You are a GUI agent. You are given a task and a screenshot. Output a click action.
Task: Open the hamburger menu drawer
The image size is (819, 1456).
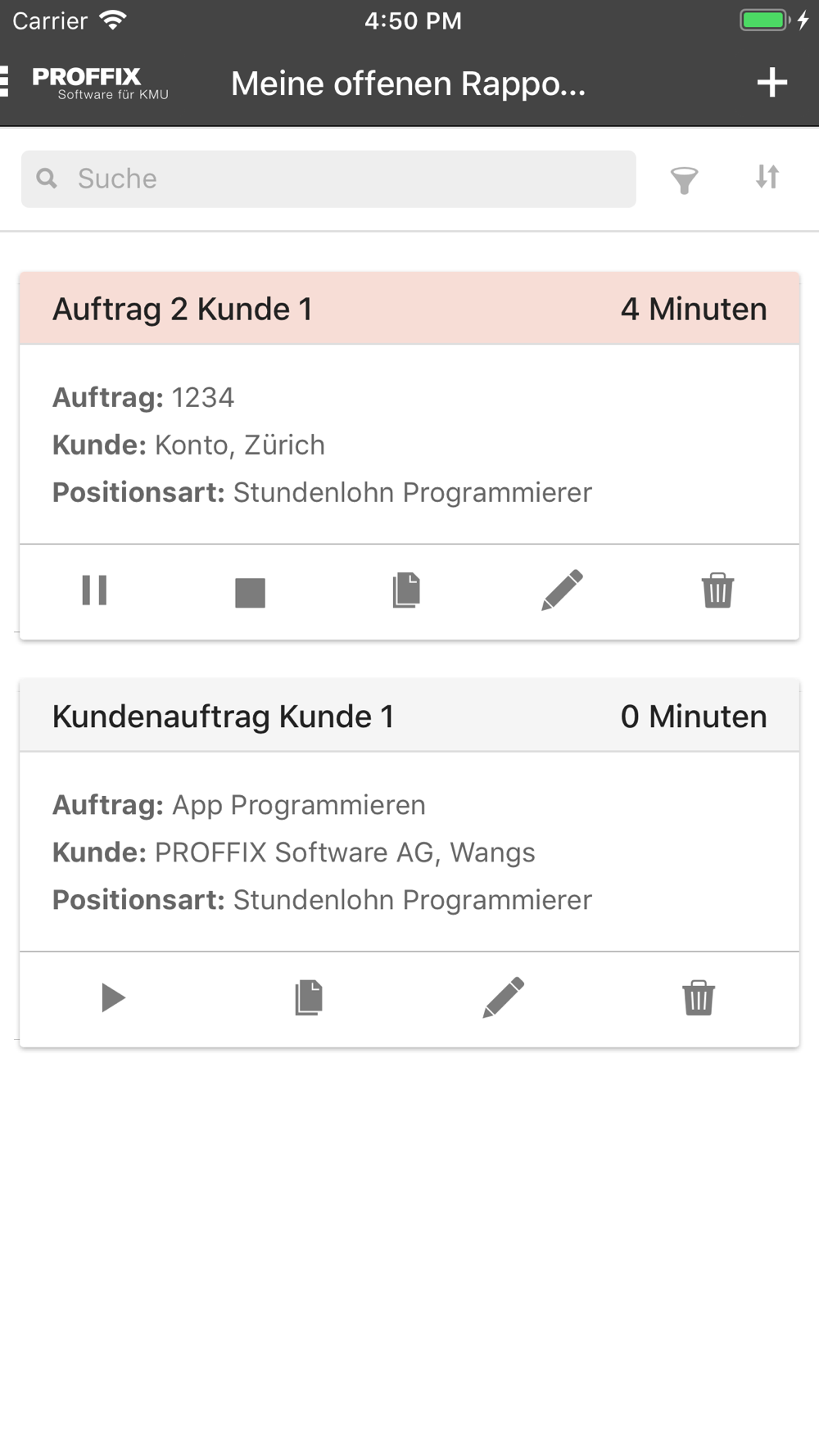coord(5,83)
